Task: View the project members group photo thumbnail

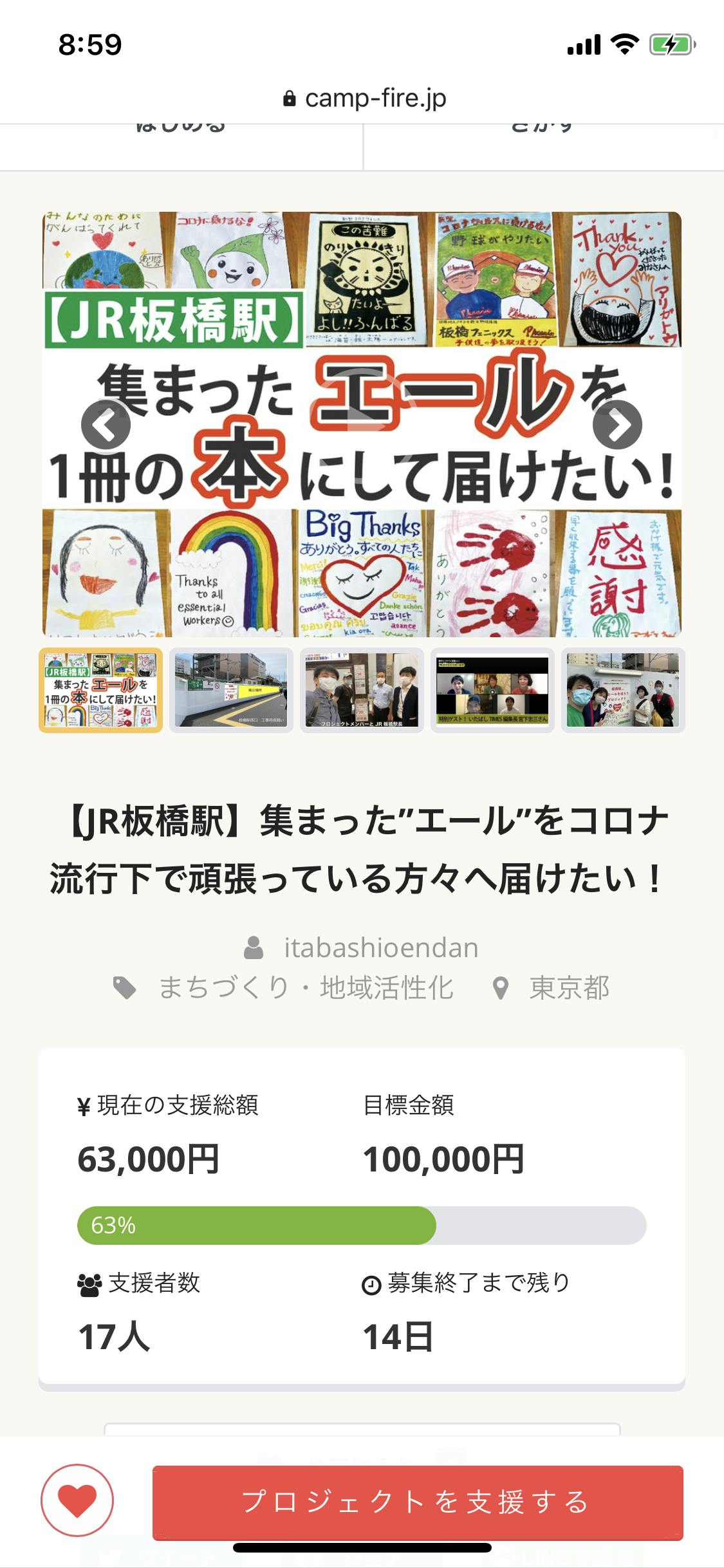Action: click(x=362, y=690)
